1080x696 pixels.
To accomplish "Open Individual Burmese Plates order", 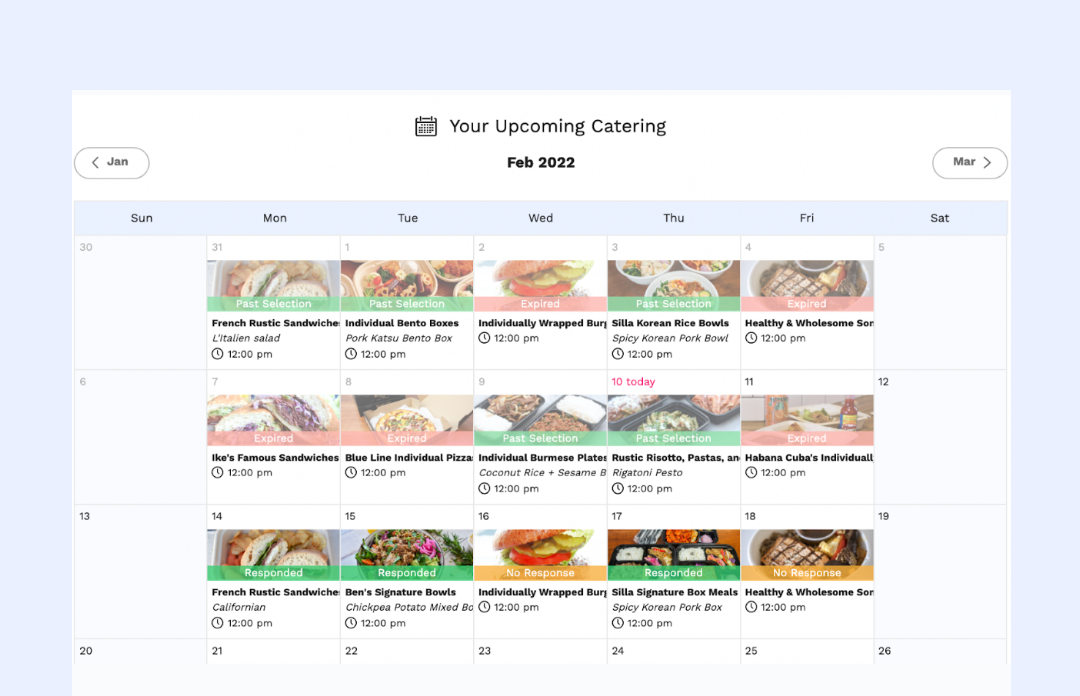I will click(540, 457).
